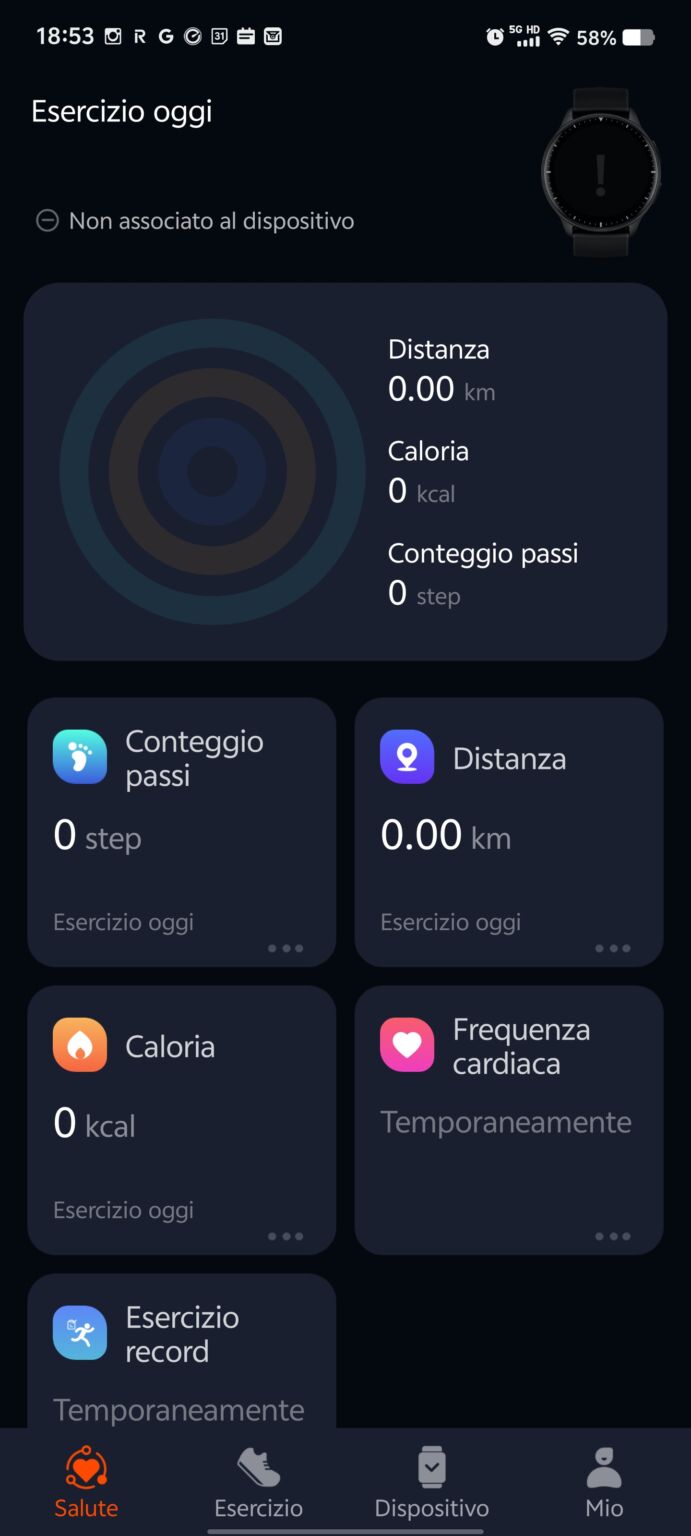
Task: Tap the Non associato al dispositivo status
Action: point(195,221)
